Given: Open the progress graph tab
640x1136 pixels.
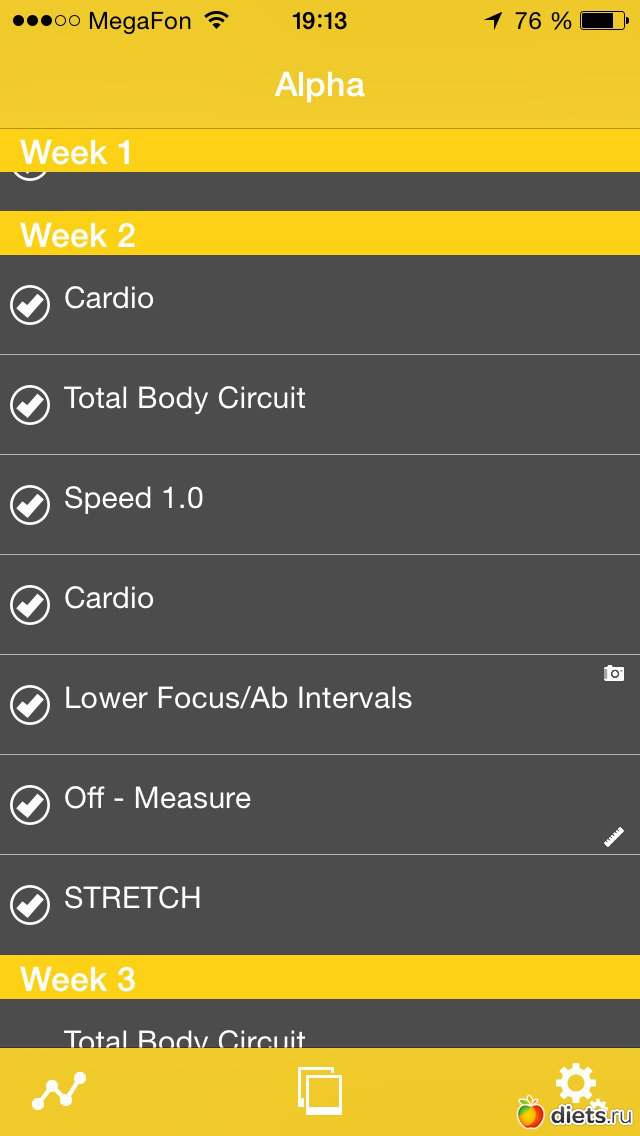Looking at the screenshot, I should (59, 1091).
